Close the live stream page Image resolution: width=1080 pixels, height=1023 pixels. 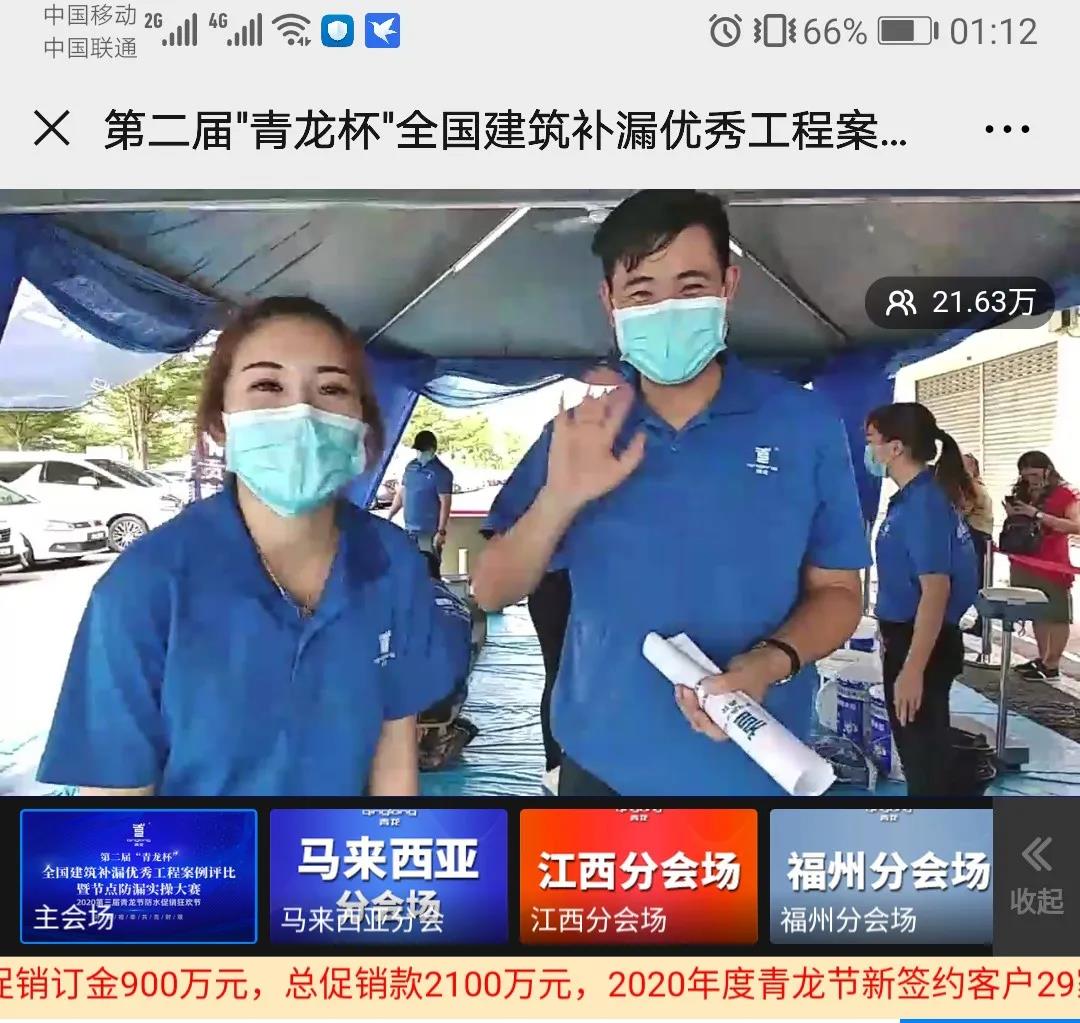pos(51,129)
